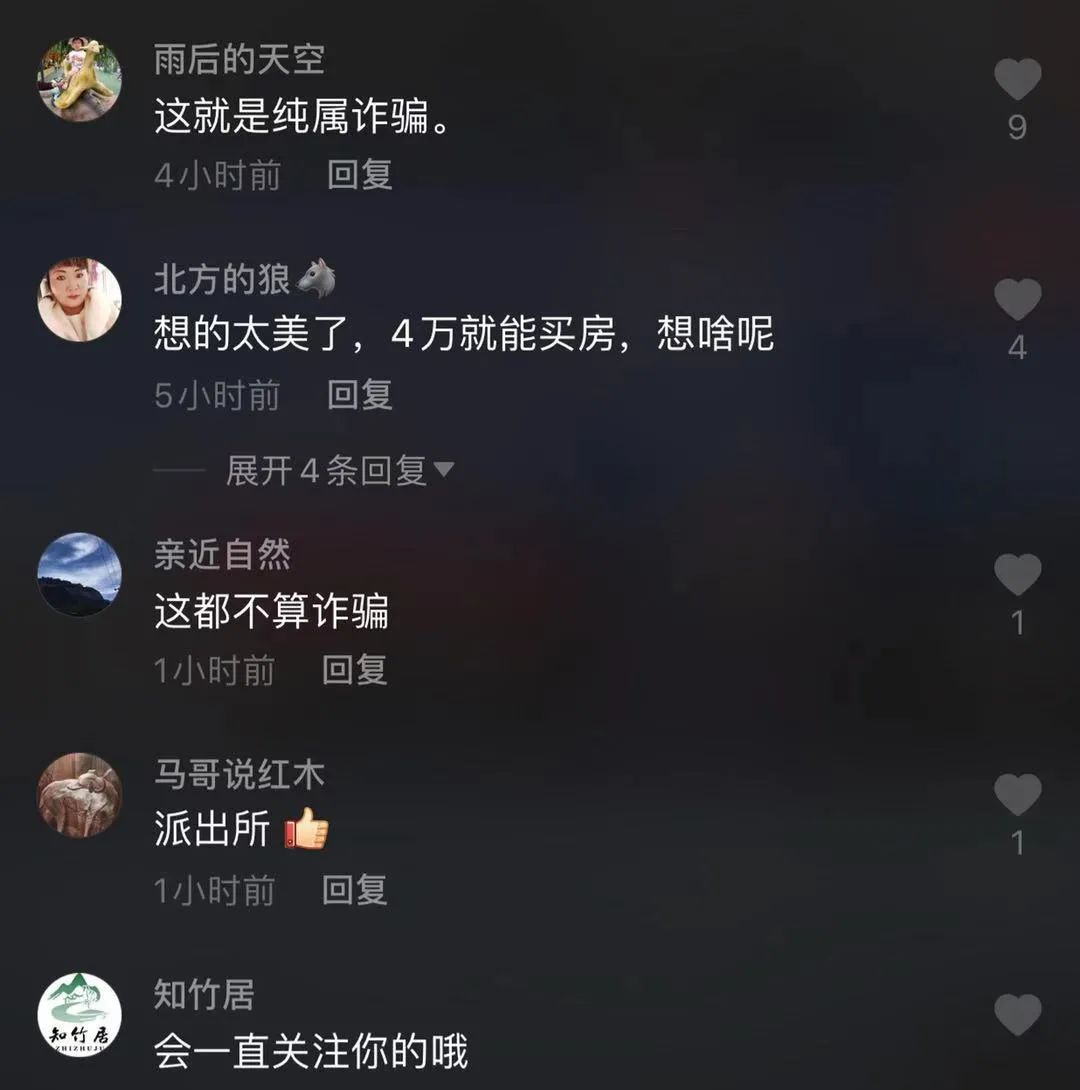Like the comment by 雨后的天空
Screen dimensions: 1080x1090
1017,80
